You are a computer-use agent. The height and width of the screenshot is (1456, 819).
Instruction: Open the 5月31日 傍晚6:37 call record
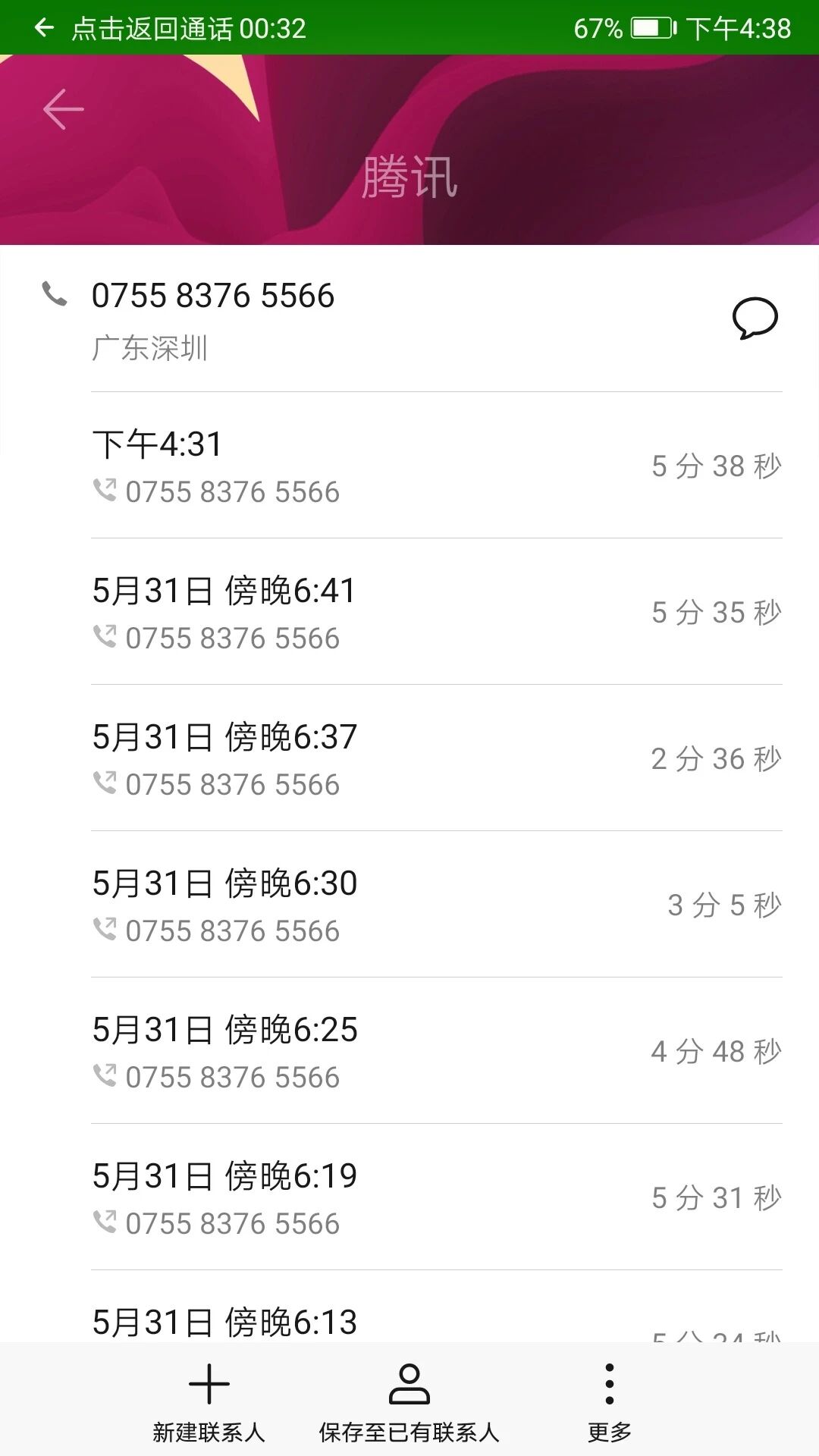point(436,758)
